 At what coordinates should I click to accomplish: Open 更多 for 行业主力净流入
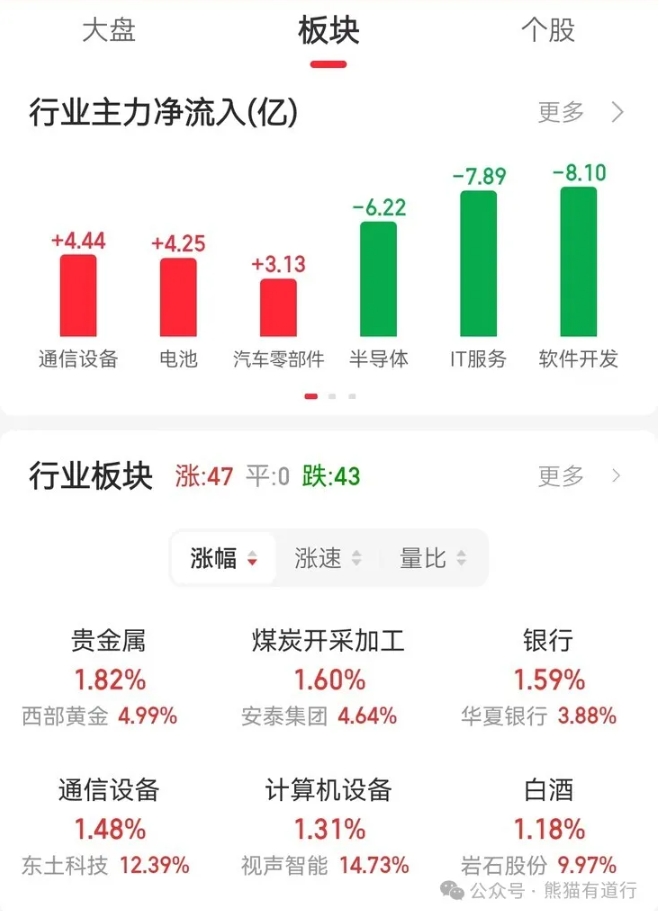(580, 112)
